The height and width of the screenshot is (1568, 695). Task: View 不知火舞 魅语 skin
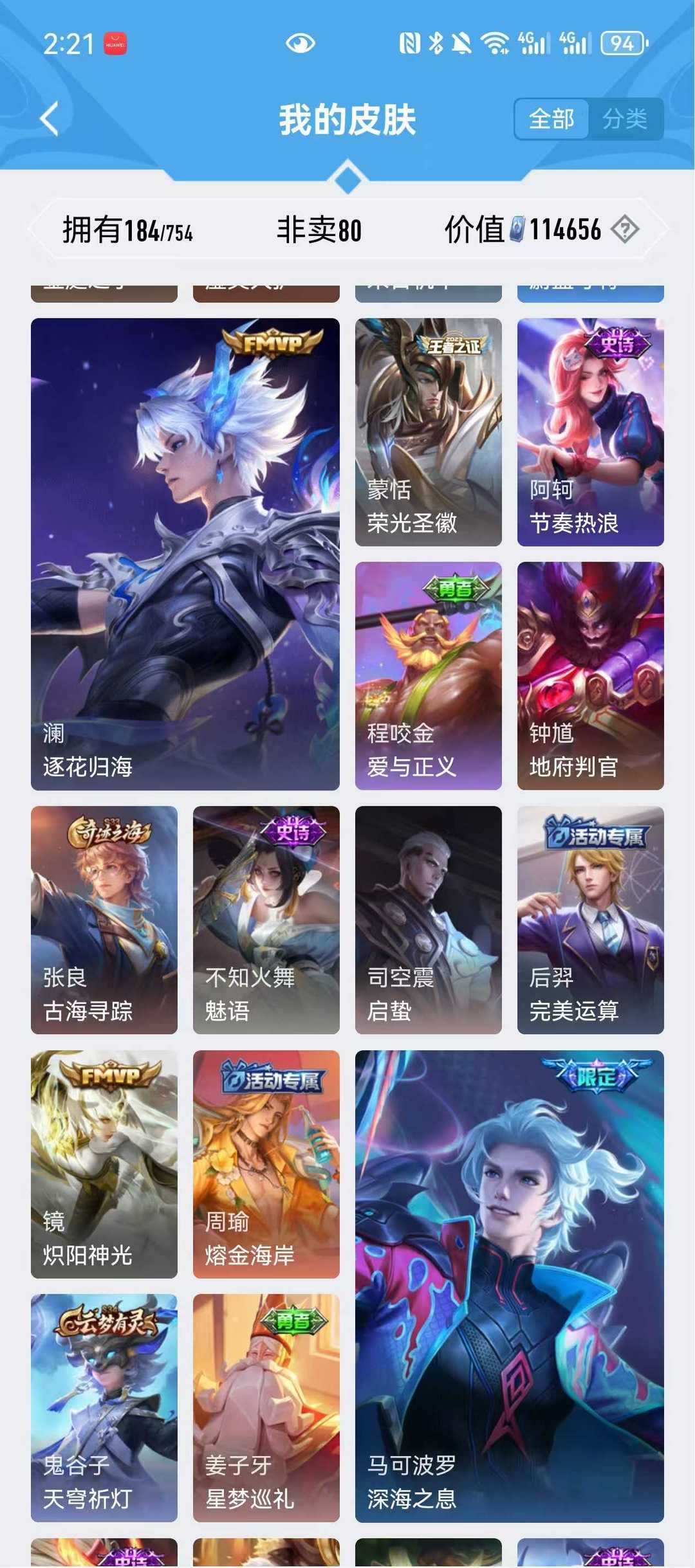[x=266, y=920]
